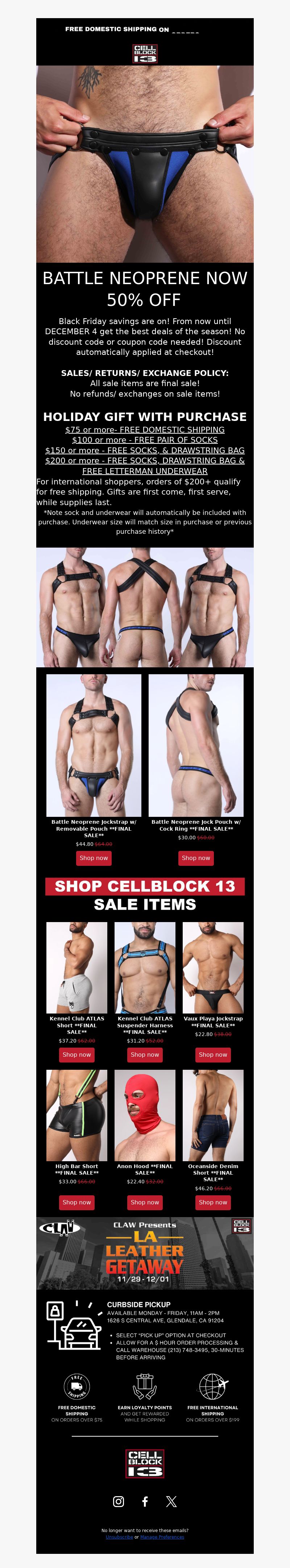
Task: Shop now for Vaux Playa Jockstrap
Action: [x=213, y=1054]
